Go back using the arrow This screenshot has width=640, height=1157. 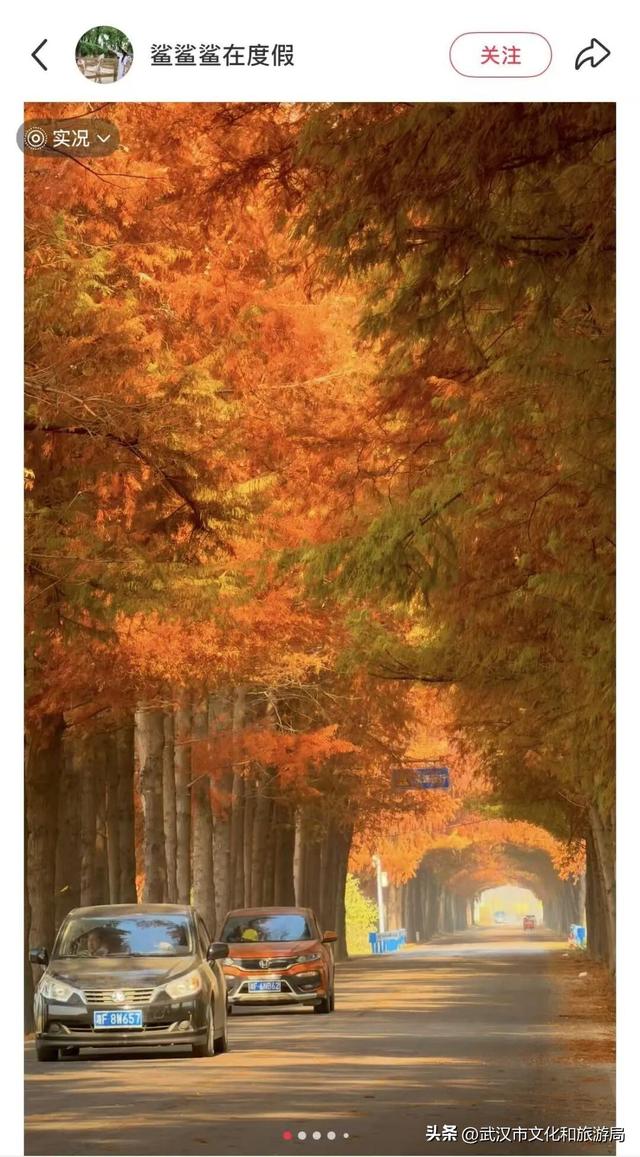point(39,55)
